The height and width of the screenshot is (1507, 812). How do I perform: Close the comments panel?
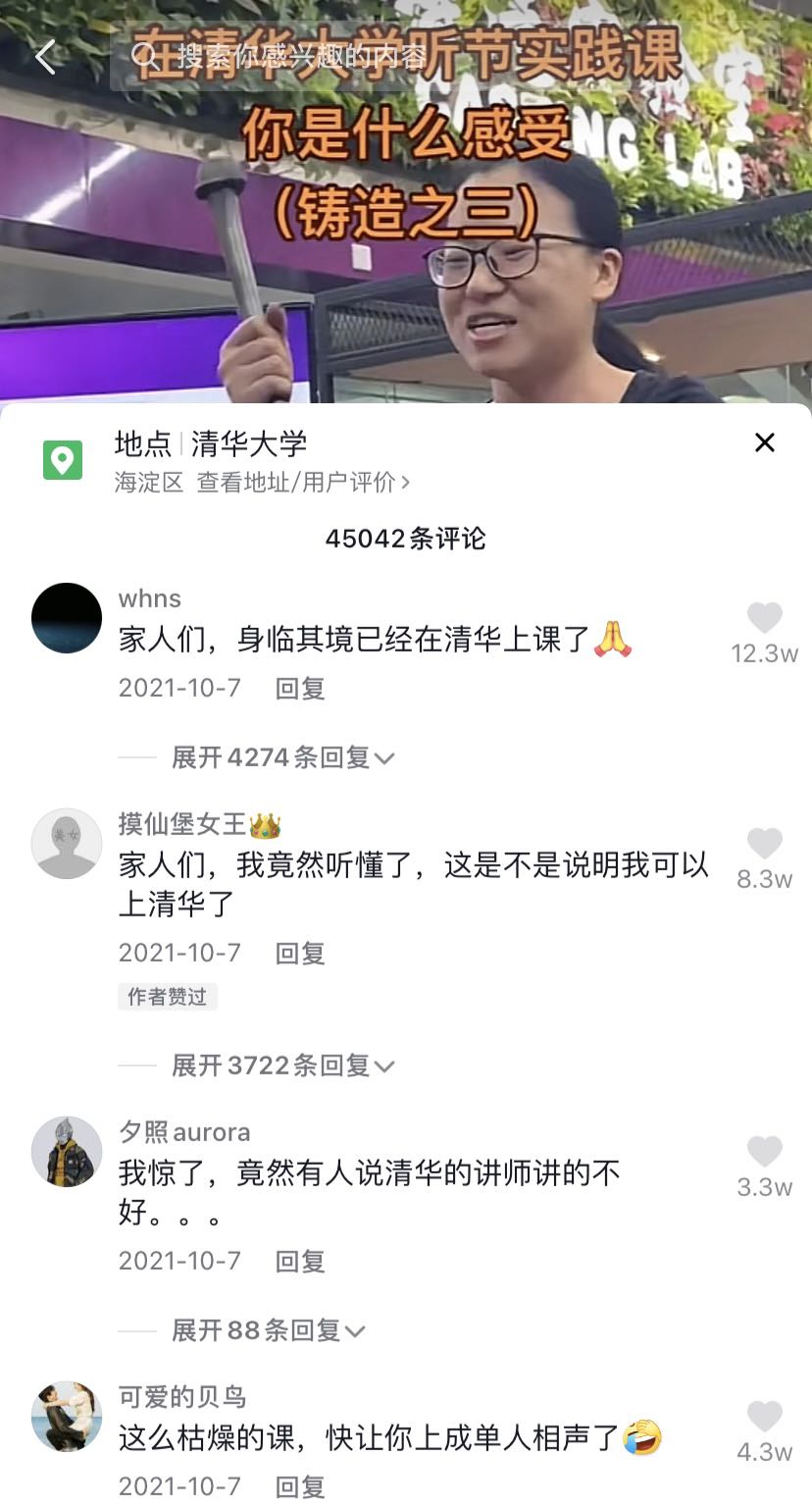(x=764, y=442)
